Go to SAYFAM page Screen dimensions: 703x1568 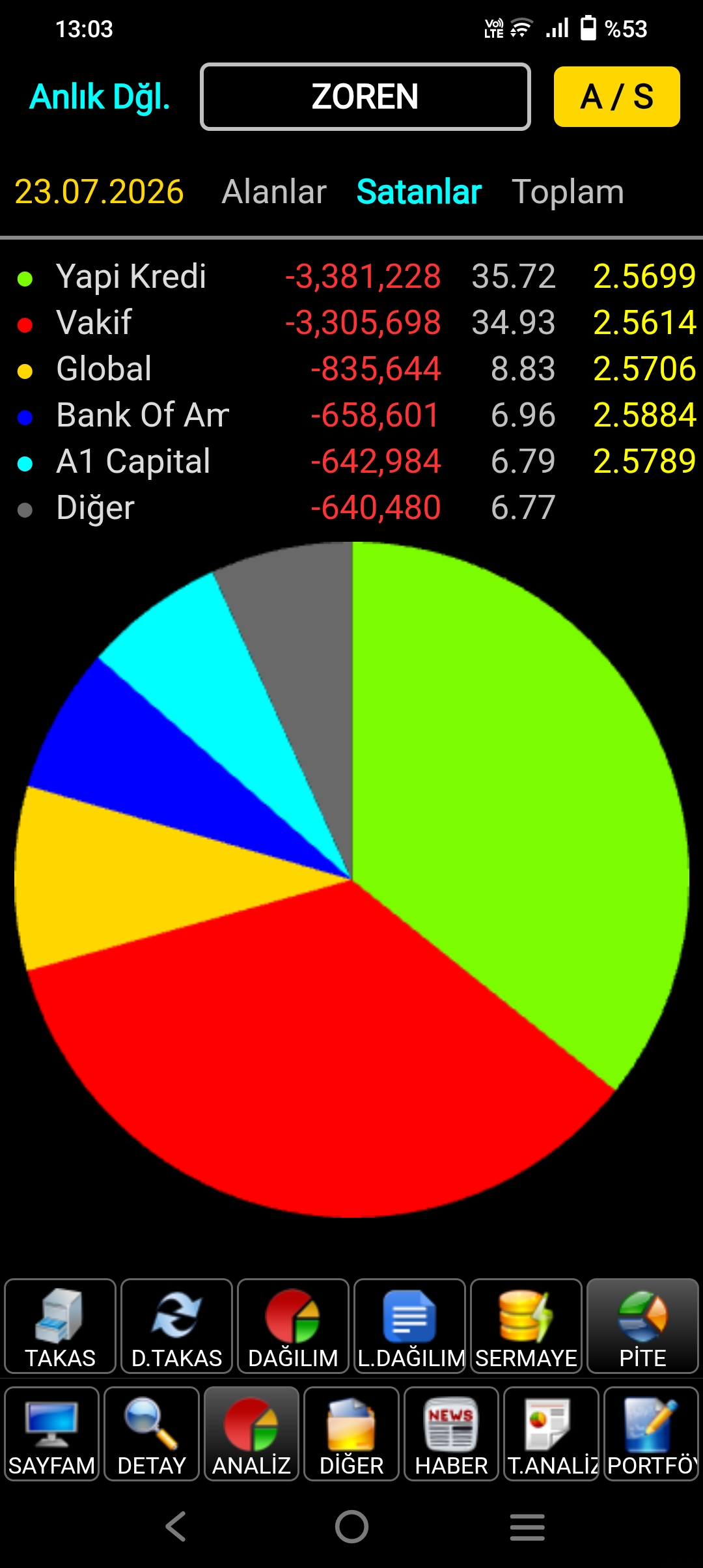coord(52,1434)
